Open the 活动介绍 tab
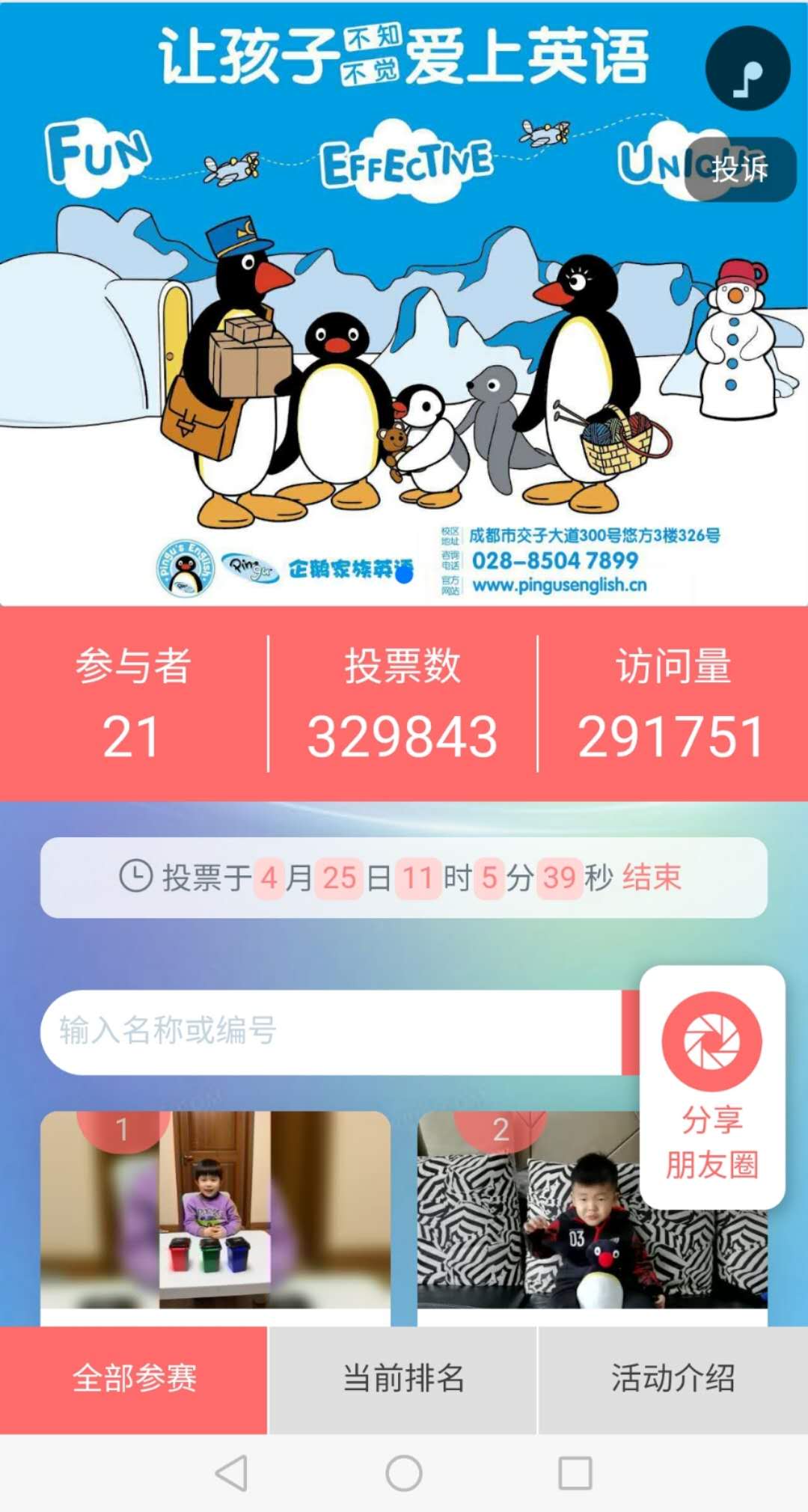The width and height of the screenshot is (808, 1512). [673, 1380]
